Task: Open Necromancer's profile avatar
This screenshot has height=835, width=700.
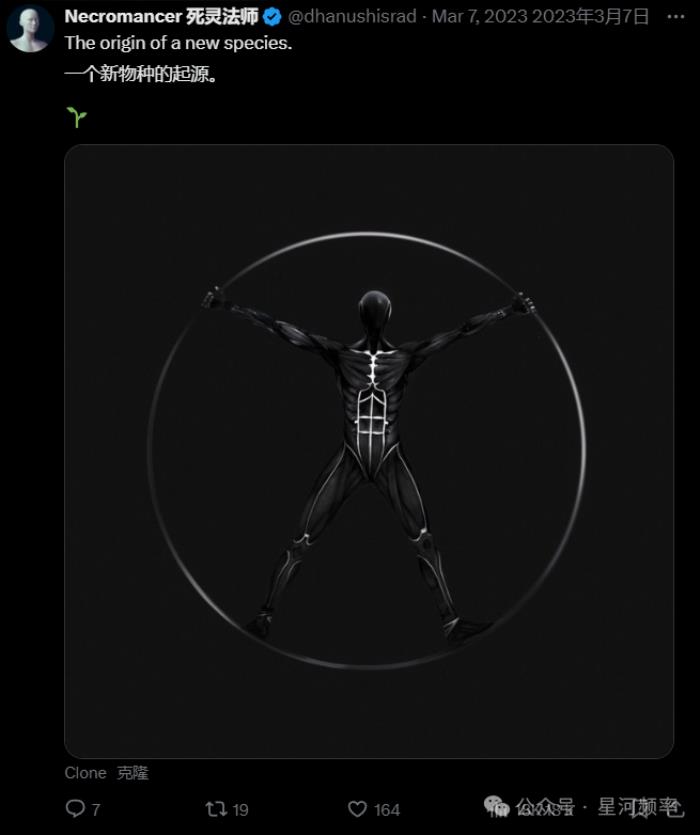Action: pos(29,27)
